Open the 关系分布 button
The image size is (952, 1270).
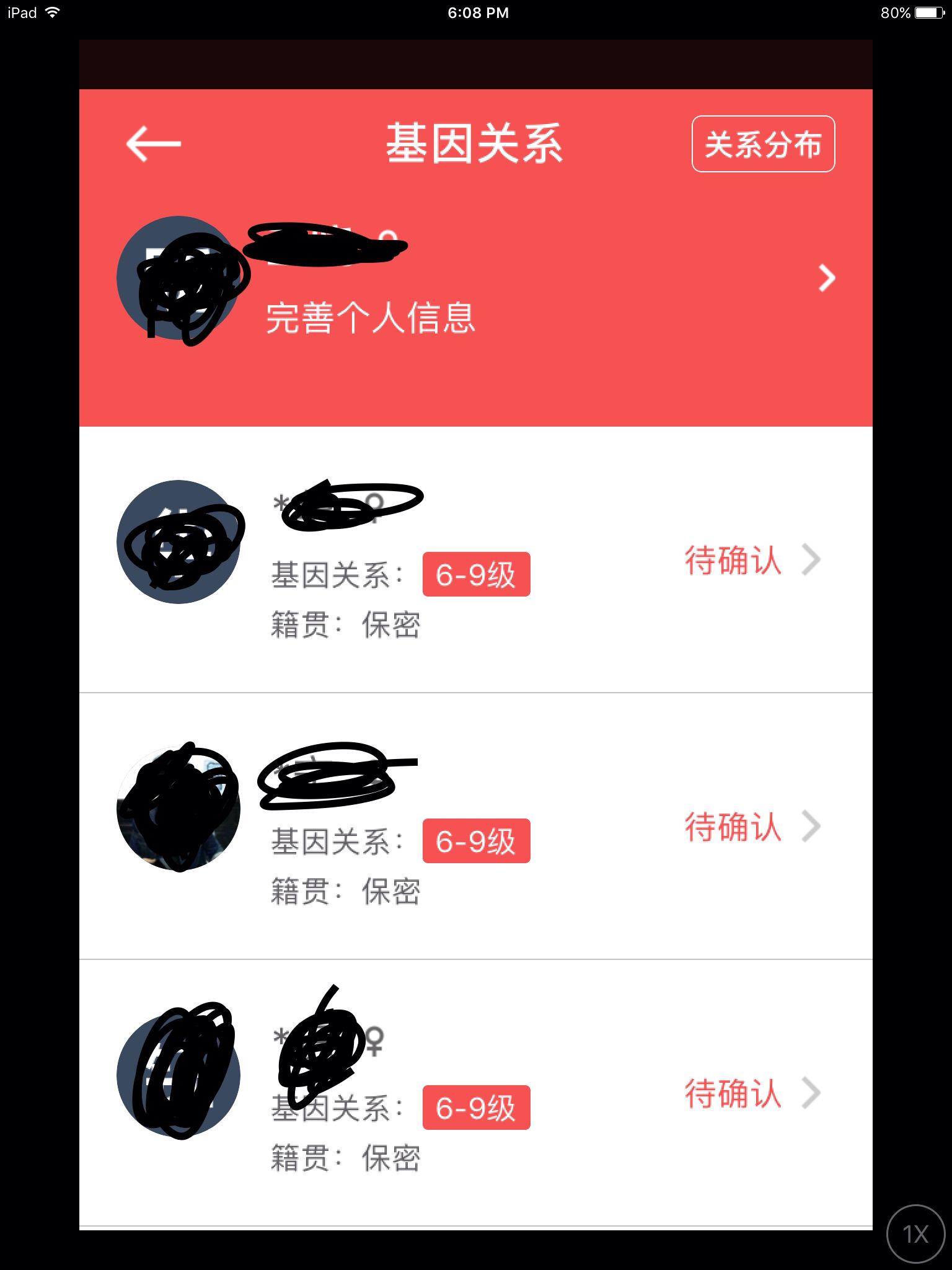click(763, 144)
